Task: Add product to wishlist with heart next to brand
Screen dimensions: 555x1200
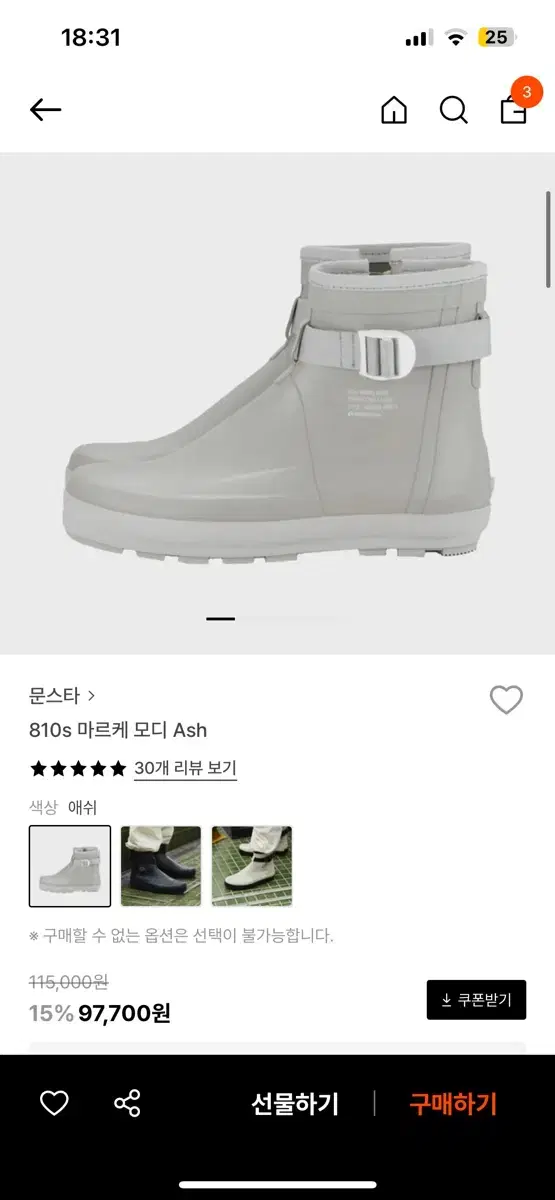Action: [506, 700]
